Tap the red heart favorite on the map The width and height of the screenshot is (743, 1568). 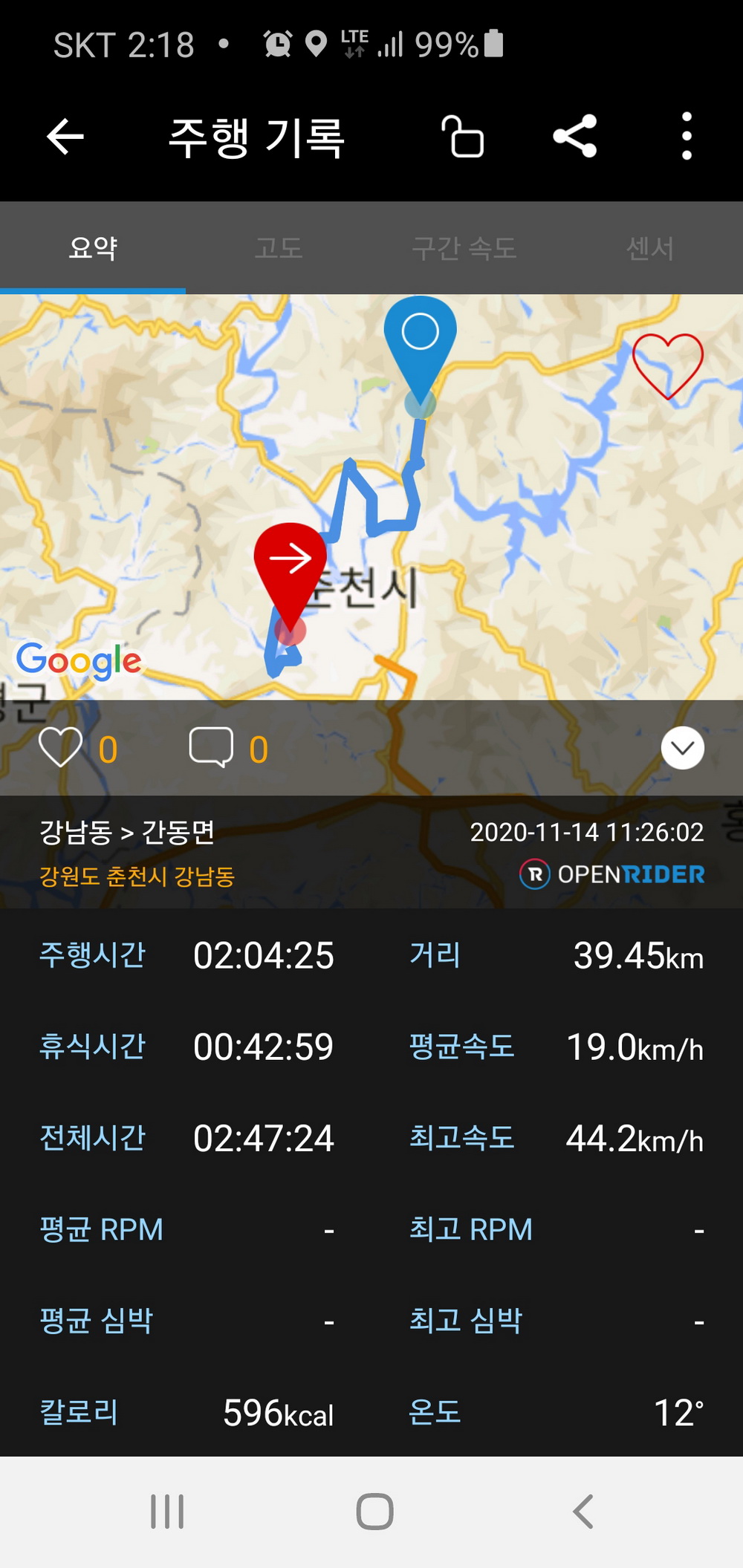point(667,365)
